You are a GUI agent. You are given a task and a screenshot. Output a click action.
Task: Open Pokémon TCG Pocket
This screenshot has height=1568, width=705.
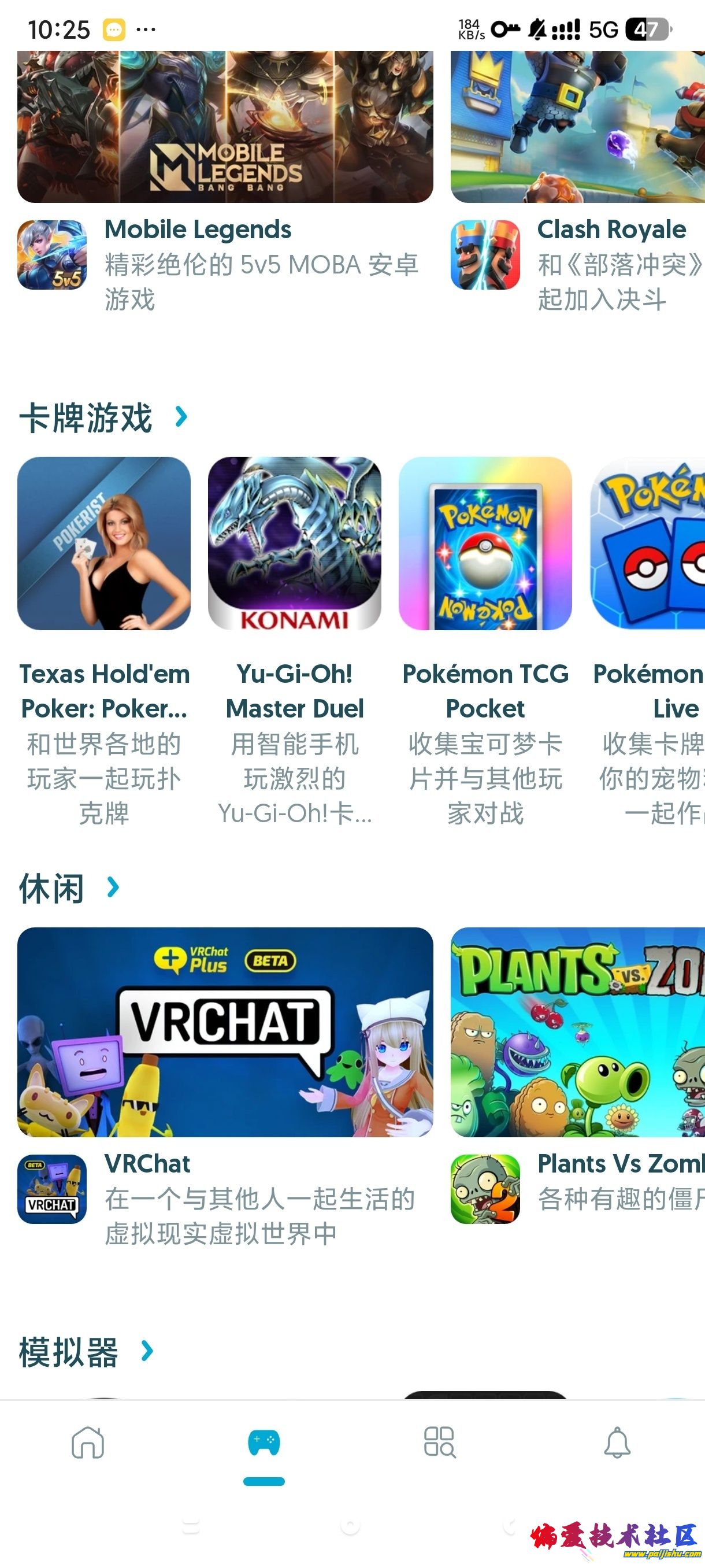coord(485,543)
